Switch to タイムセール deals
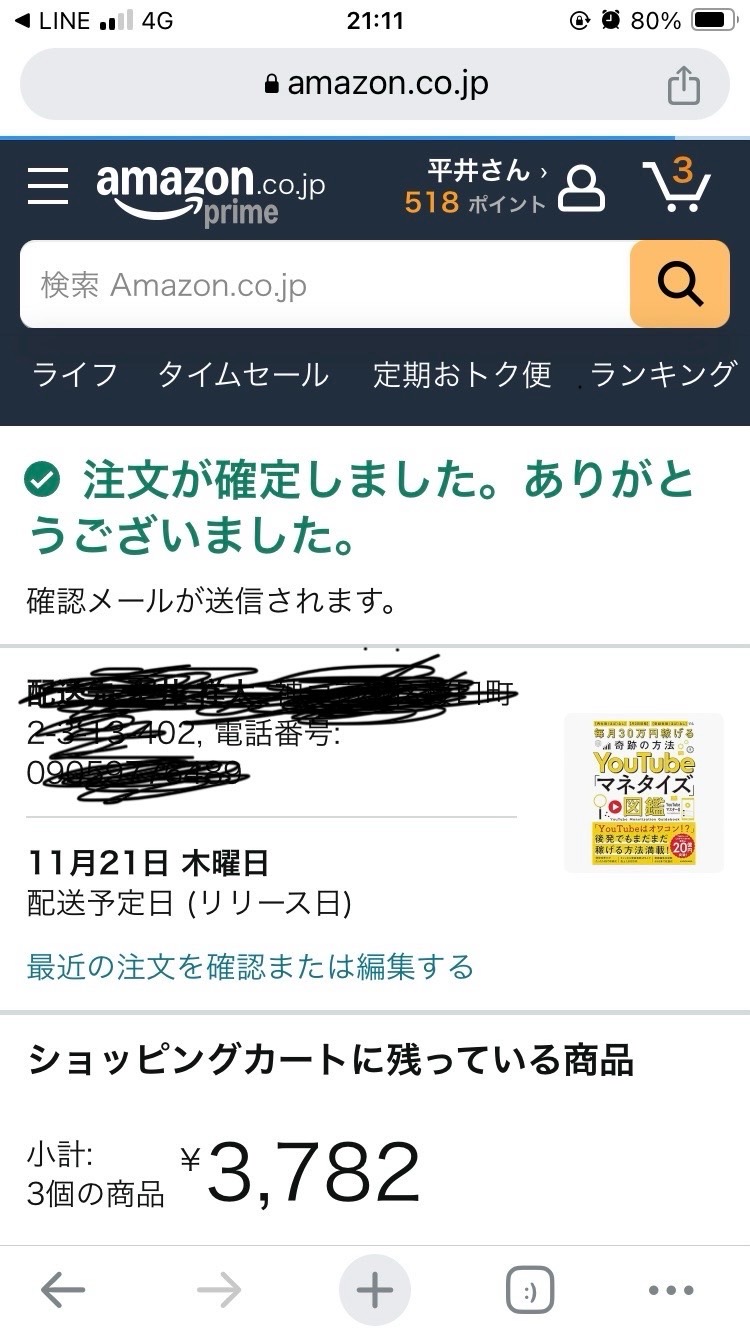This screenshot has height=1334, width=750. tap(243, 375)
